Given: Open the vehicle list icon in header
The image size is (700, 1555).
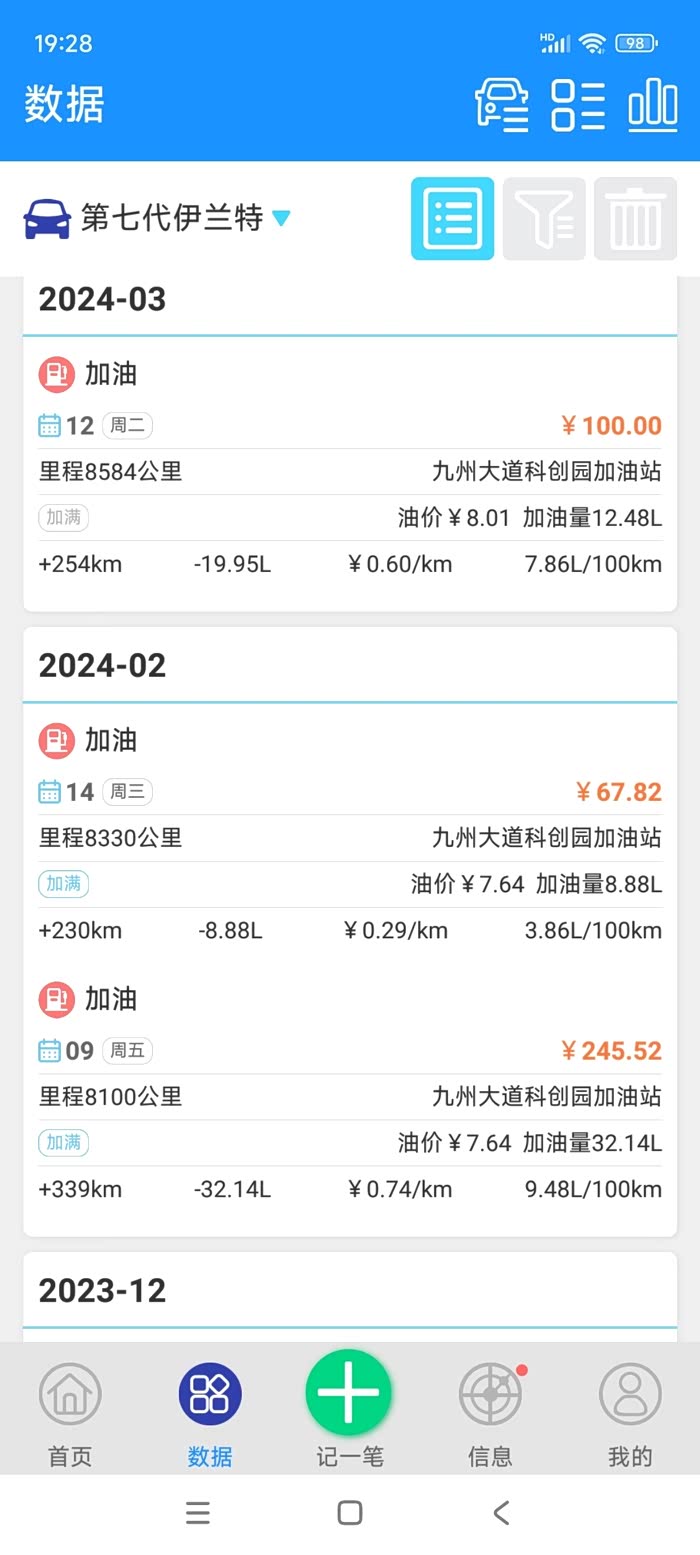Looking at the screenshot, I should (x=501, y=104).
